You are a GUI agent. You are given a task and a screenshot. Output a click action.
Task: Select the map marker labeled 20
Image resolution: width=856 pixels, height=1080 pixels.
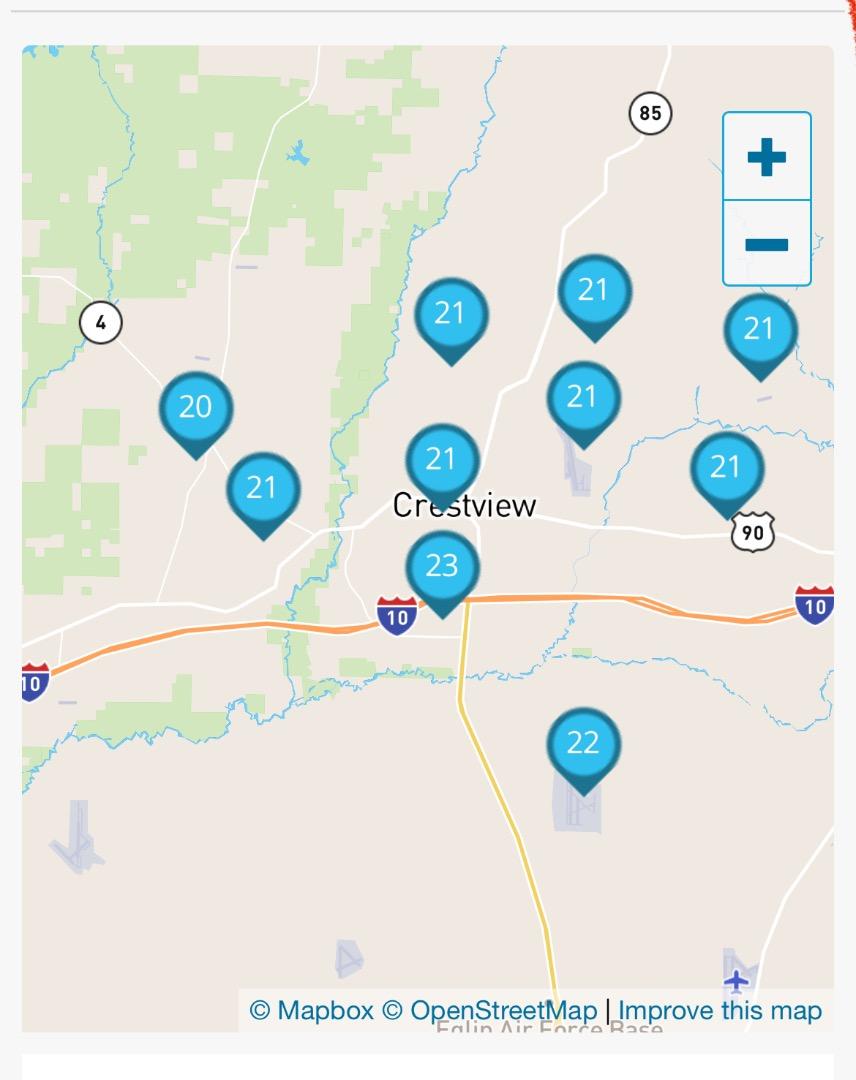pyautogui.click(x=196, y=408)
